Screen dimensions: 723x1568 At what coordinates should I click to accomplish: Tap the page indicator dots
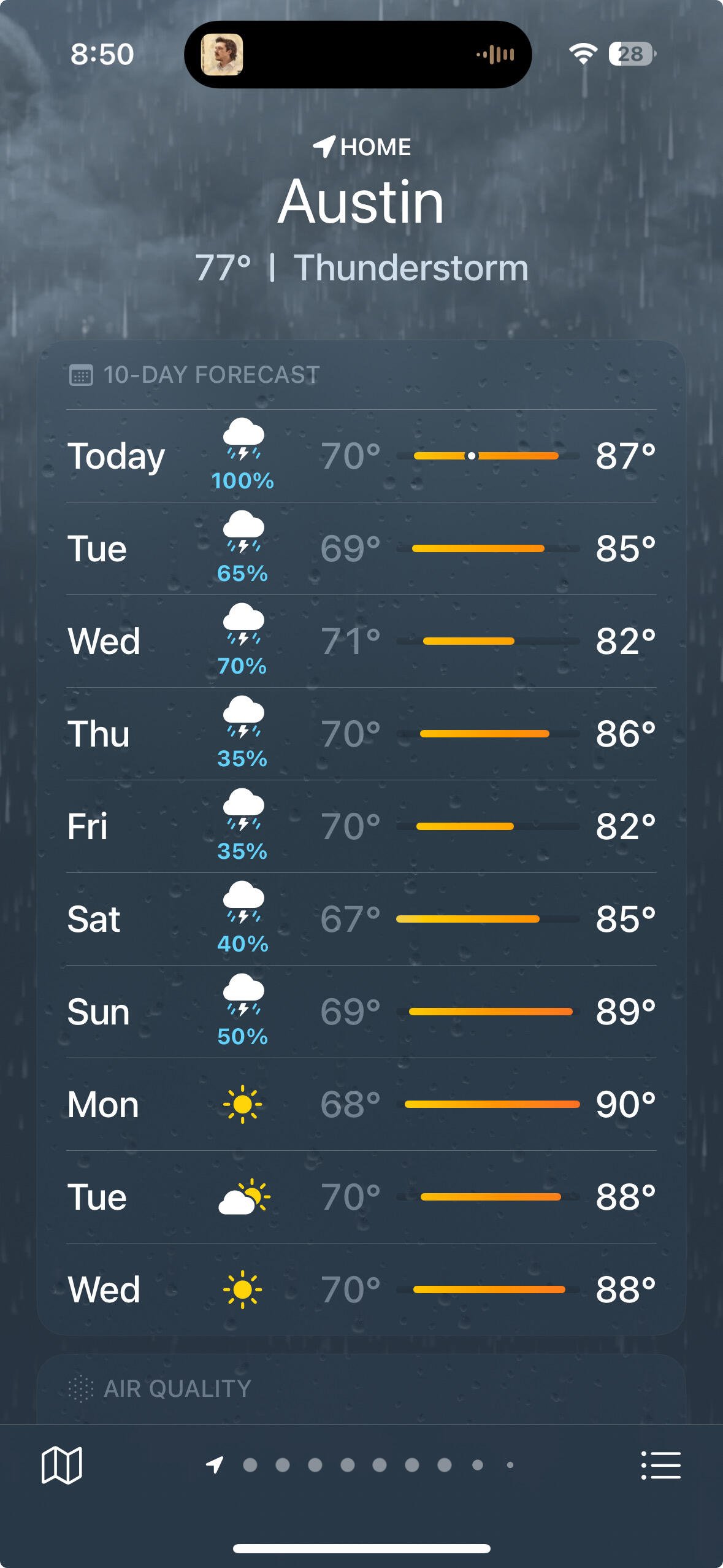tap(361, 1465)
